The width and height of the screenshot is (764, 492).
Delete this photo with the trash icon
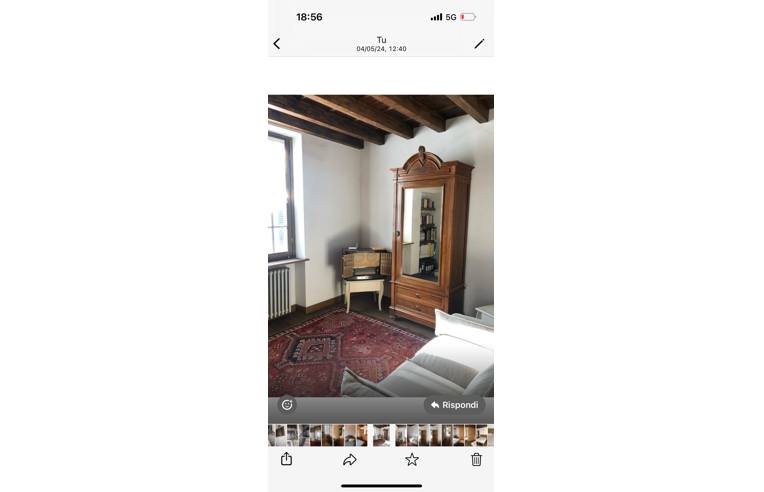[x=476, y=459]
